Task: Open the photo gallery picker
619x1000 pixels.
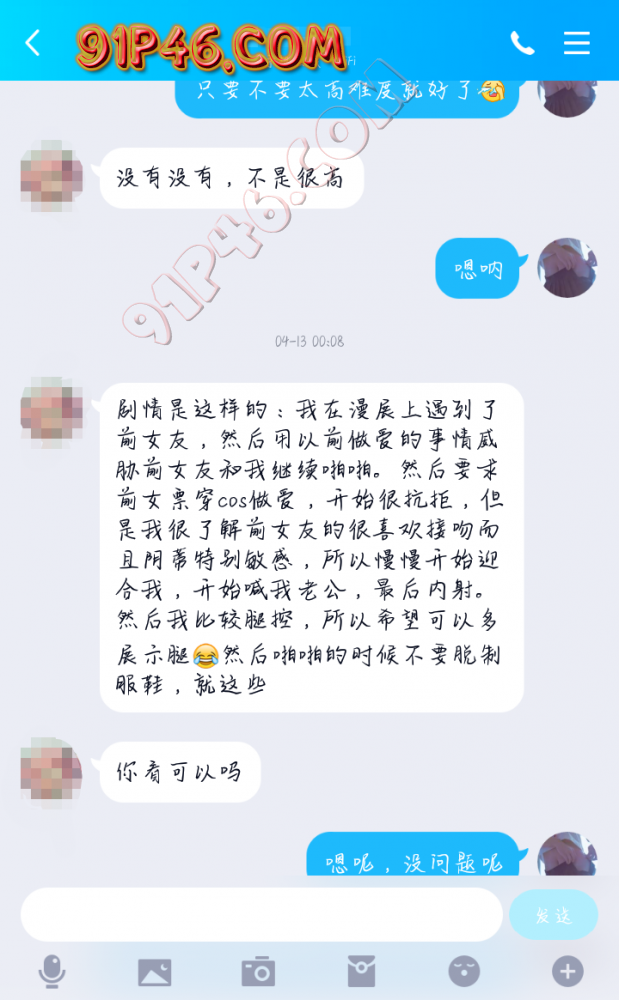Action: point(154,971)
